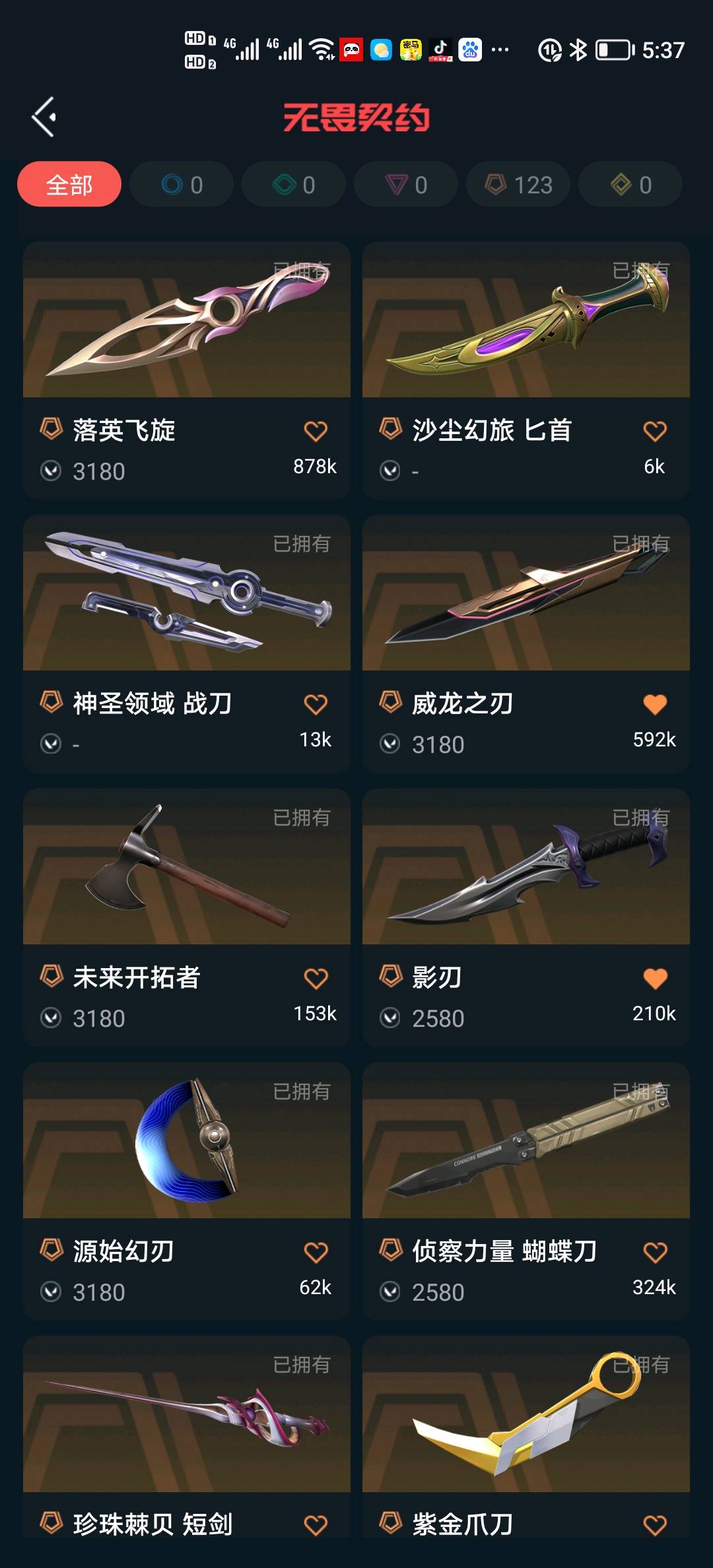This screenshot has height=1568, width=713.
Task: Switch to the filter tab showing 123
Action: 518,185
